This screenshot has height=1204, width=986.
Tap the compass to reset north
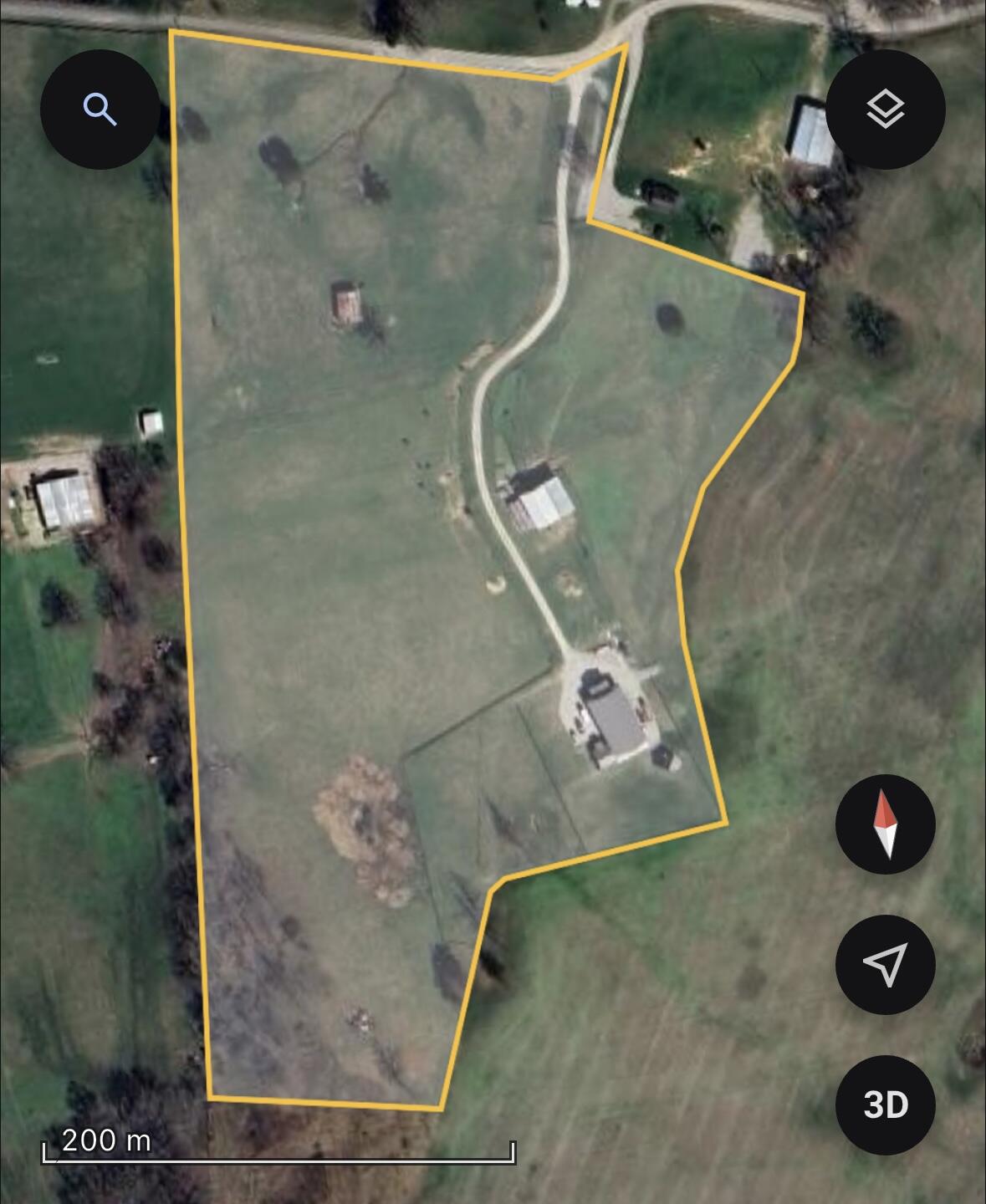(x=886, y=824)
